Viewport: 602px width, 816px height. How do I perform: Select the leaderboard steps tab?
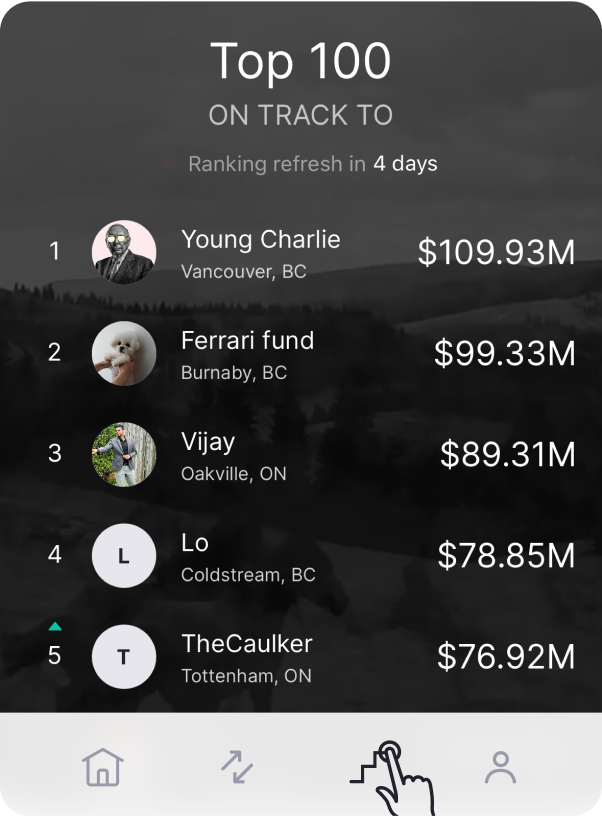point(372,768)
